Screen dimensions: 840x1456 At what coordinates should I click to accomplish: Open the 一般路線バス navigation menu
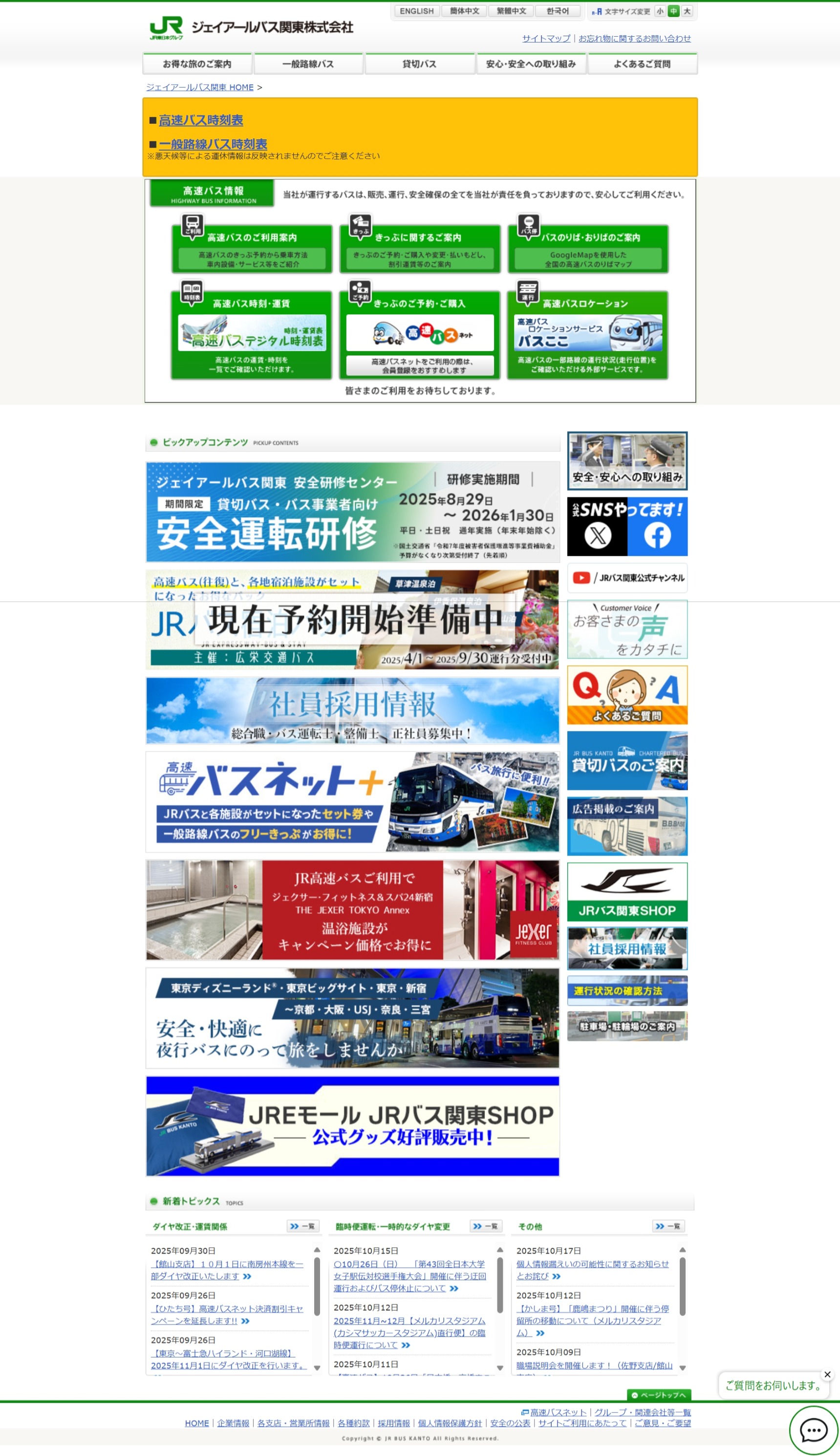[308, 64]
